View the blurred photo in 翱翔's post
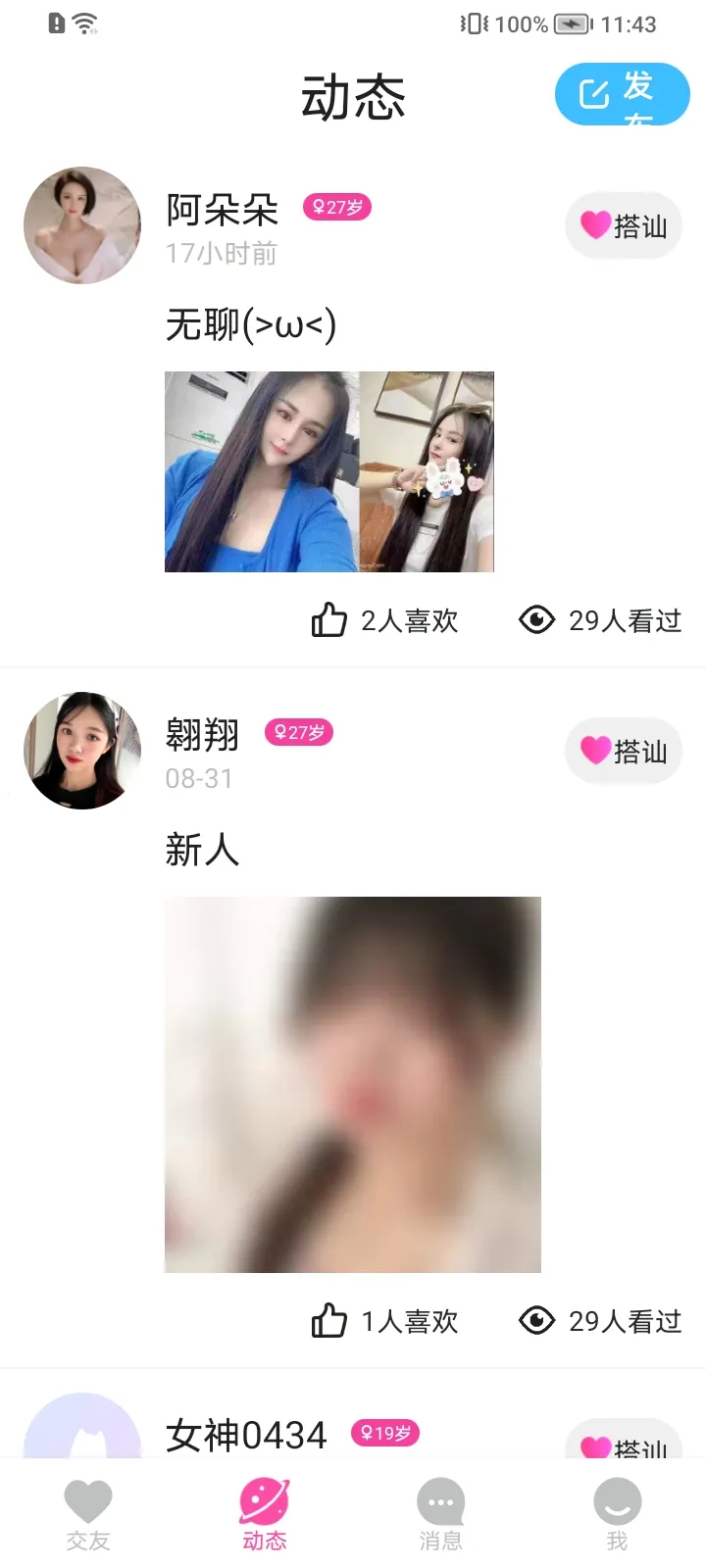Screen dimensions: 706x1568 click(x=352, y=1083)
